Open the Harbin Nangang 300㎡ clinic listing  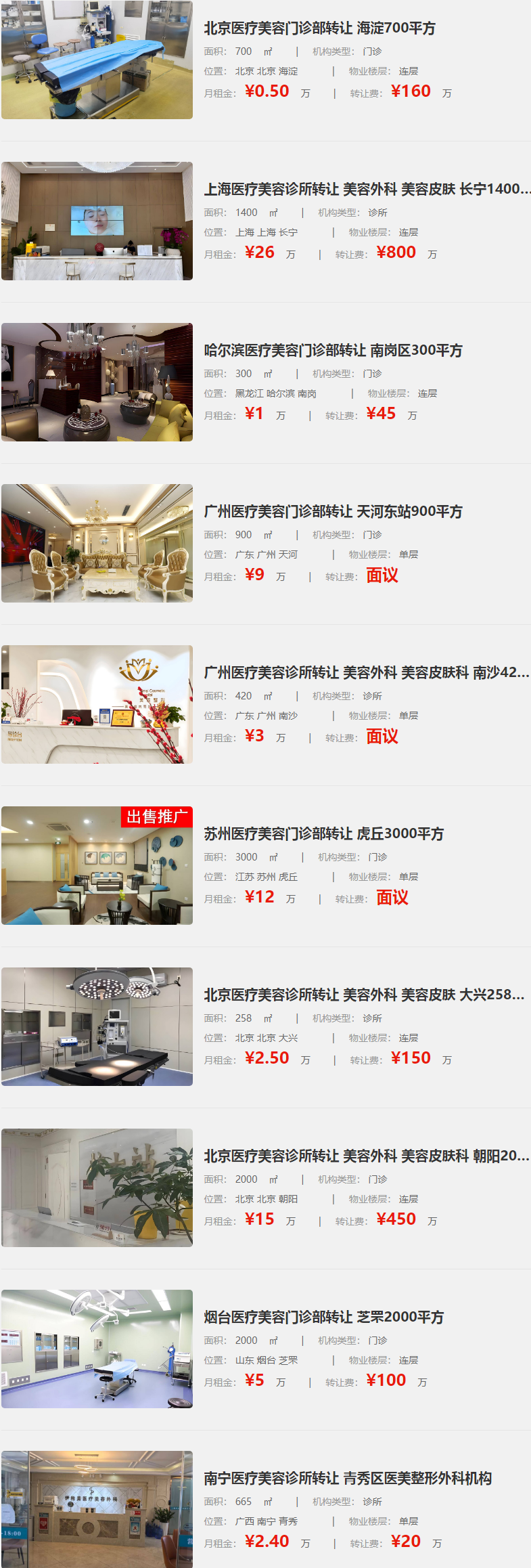[x=333, y=351]
